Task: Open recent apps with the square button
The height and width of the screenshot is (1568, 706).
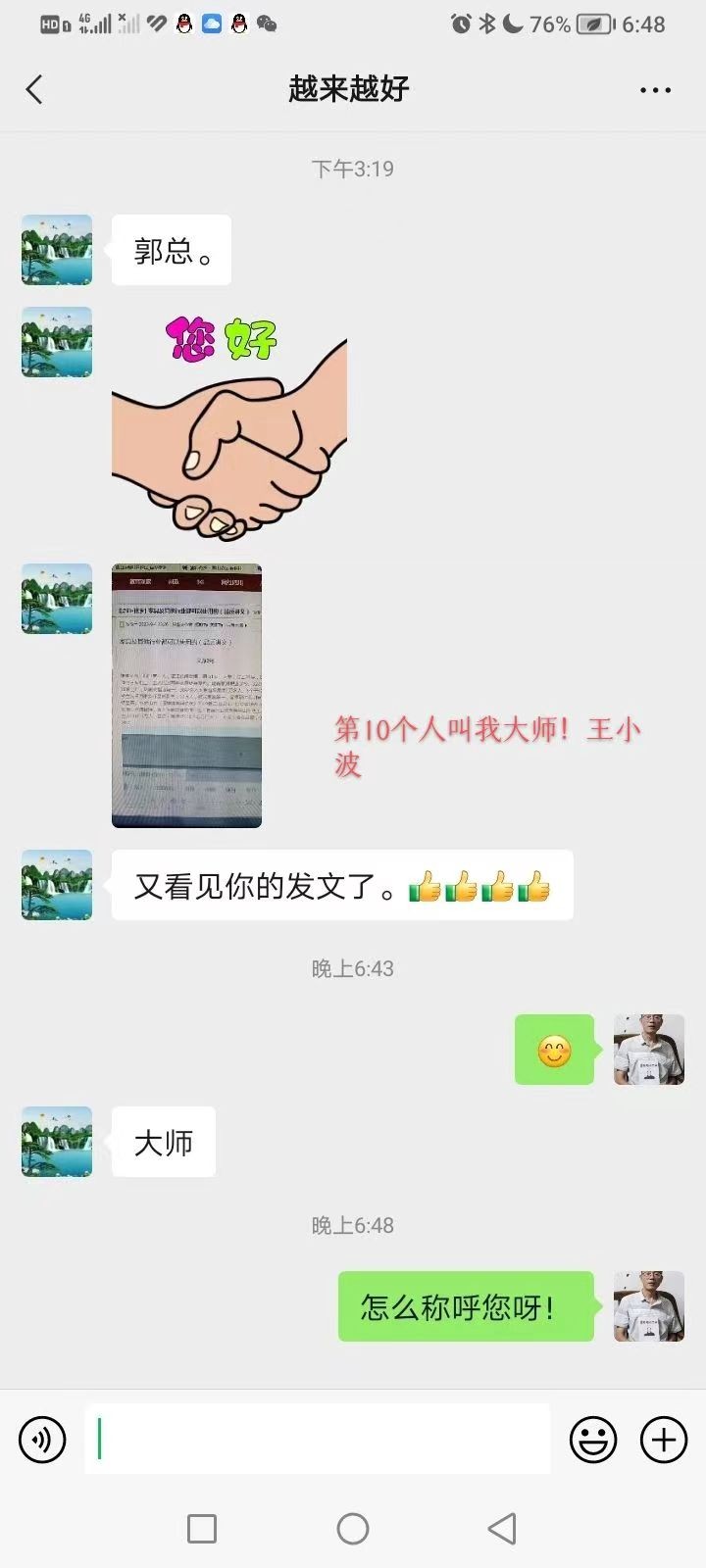Action: (202, 1529)
